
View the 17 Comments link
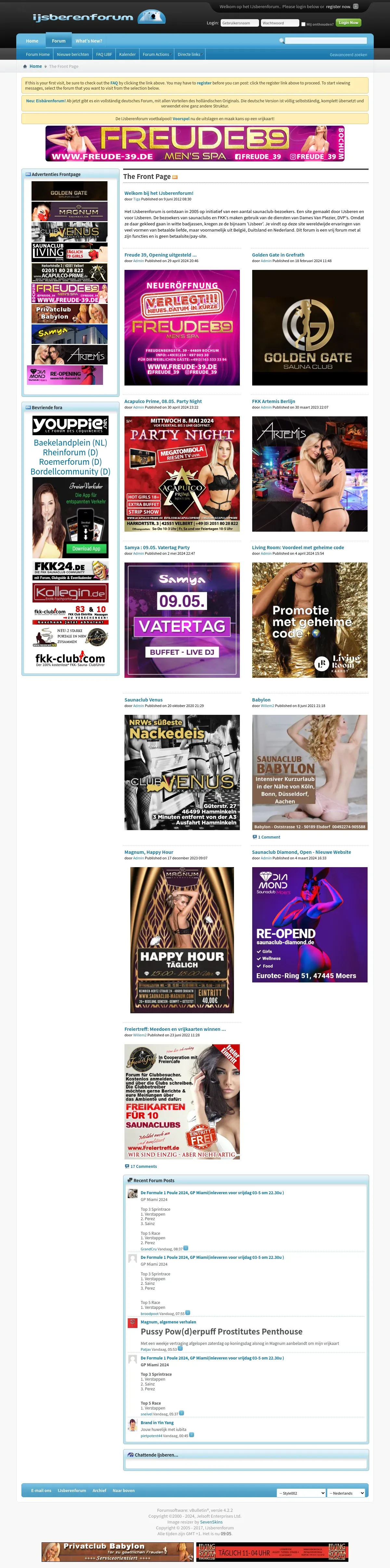(x=143, y=1166)
